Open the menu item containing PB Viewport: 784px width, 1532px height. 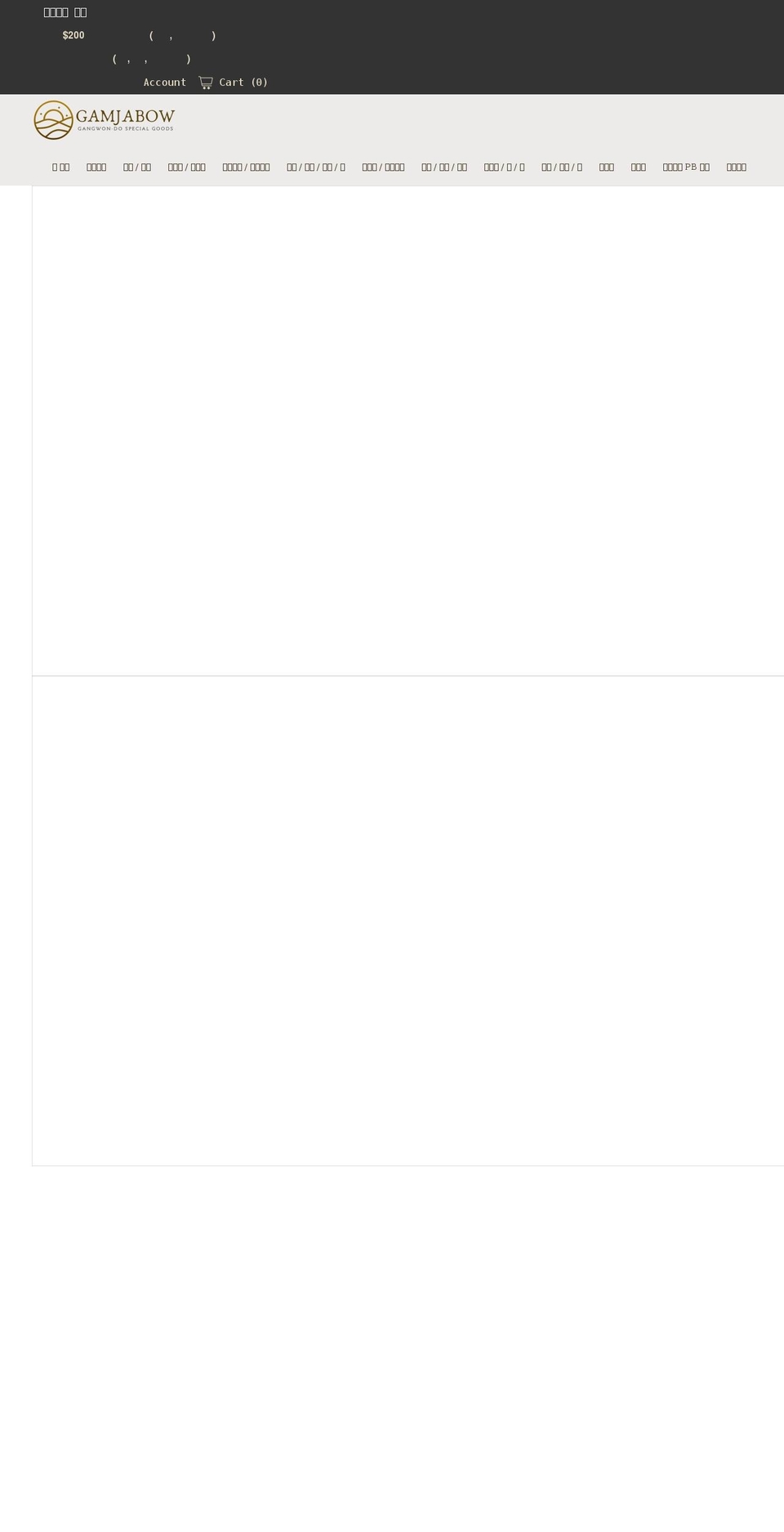click(x=685, y=167)
